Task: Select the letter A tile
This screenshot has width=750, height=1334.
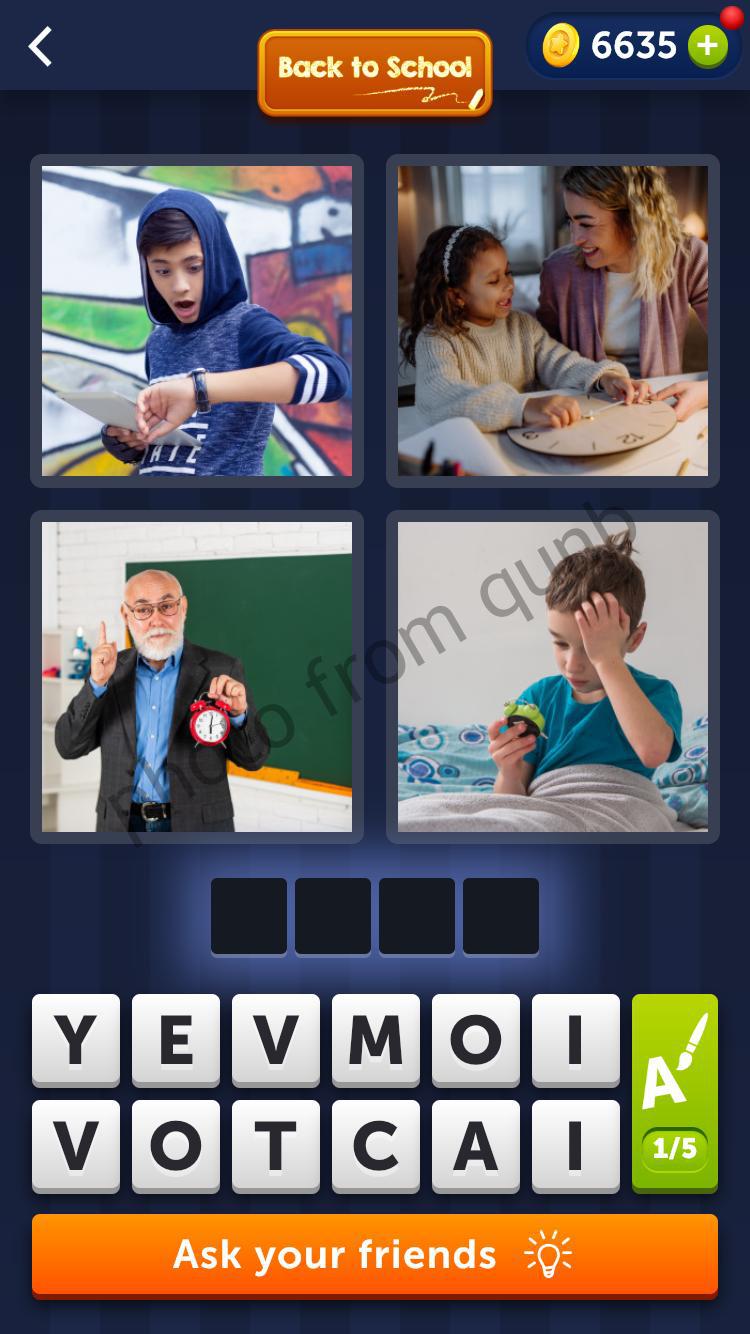Action: click(476, 1146)
